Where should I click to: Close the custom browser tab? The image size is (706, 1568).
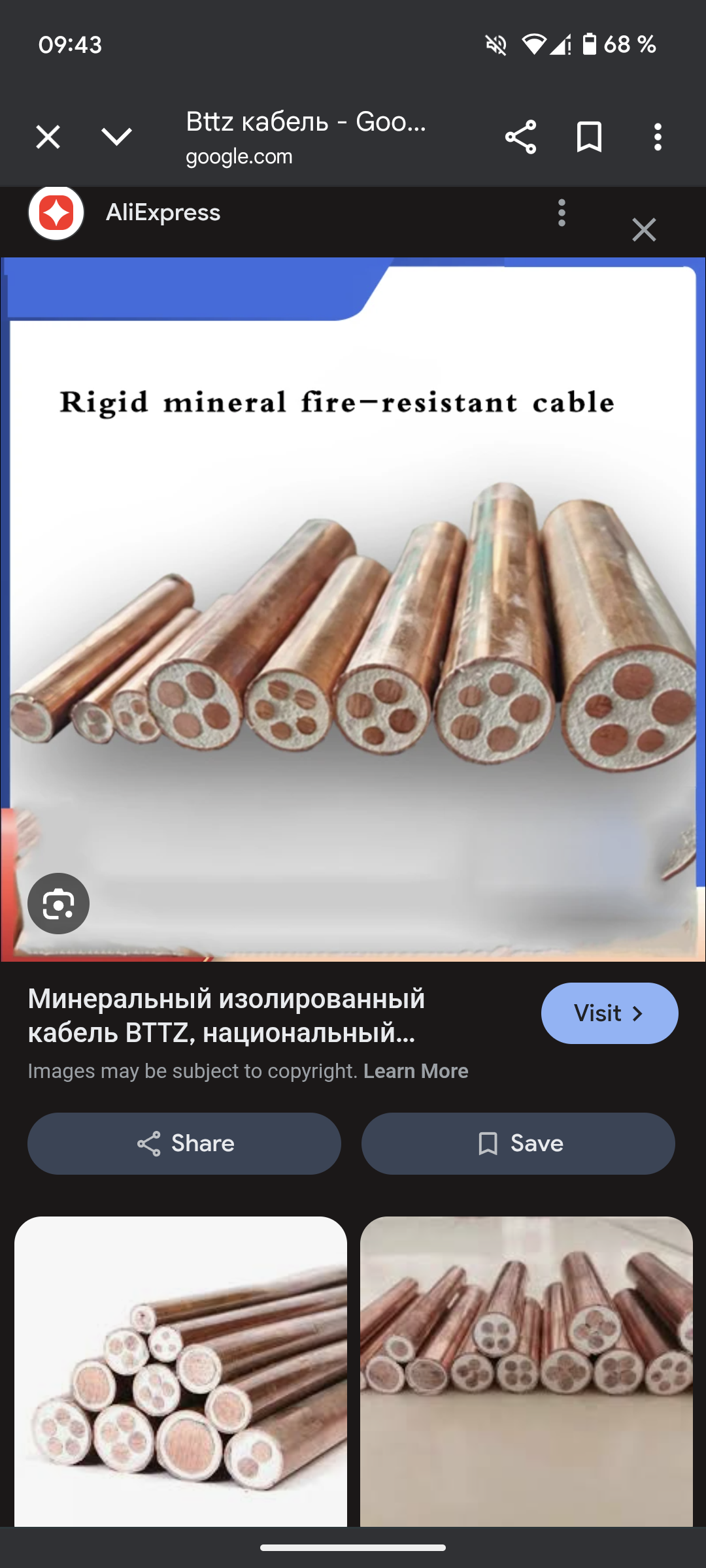pos(48,137)
